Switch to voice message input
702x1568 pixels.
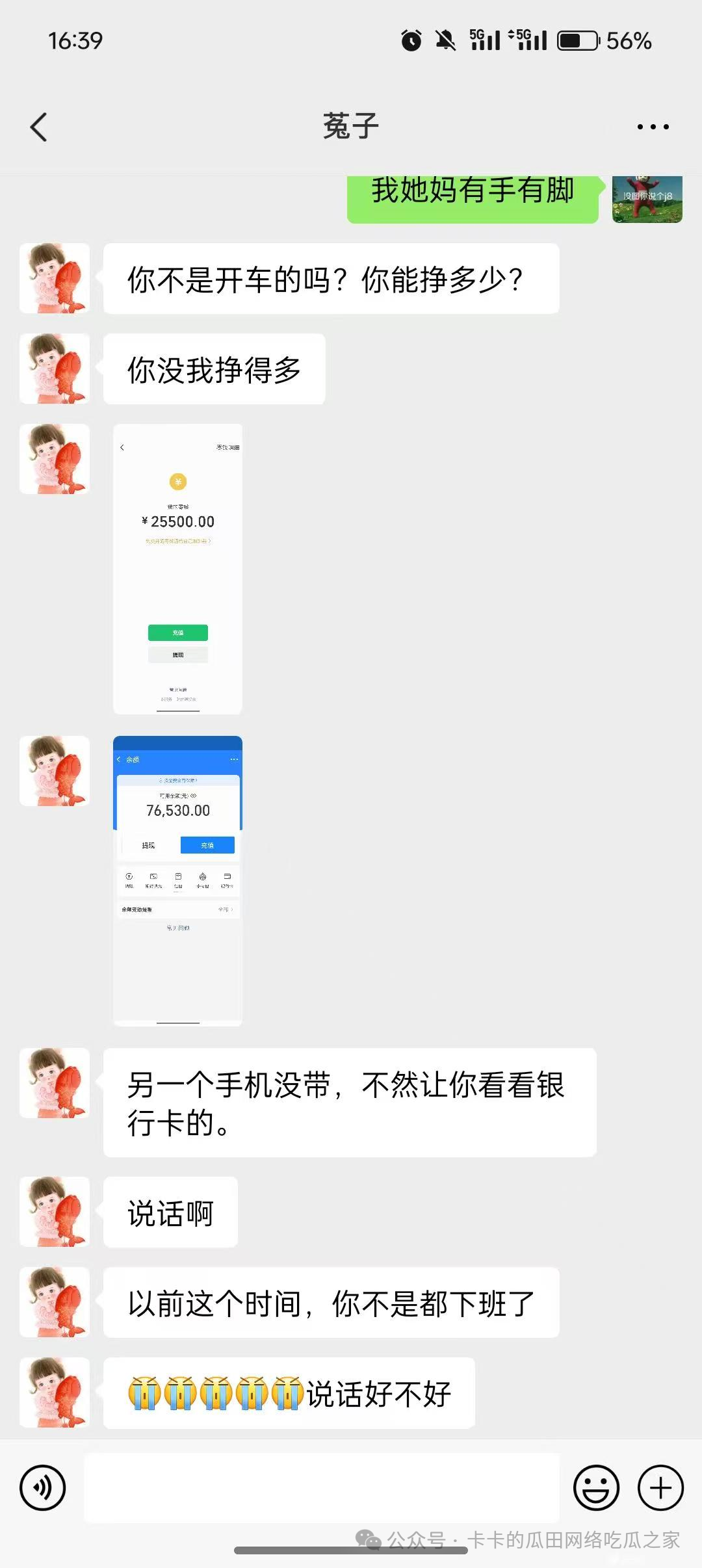click(x=43, y=1487)
